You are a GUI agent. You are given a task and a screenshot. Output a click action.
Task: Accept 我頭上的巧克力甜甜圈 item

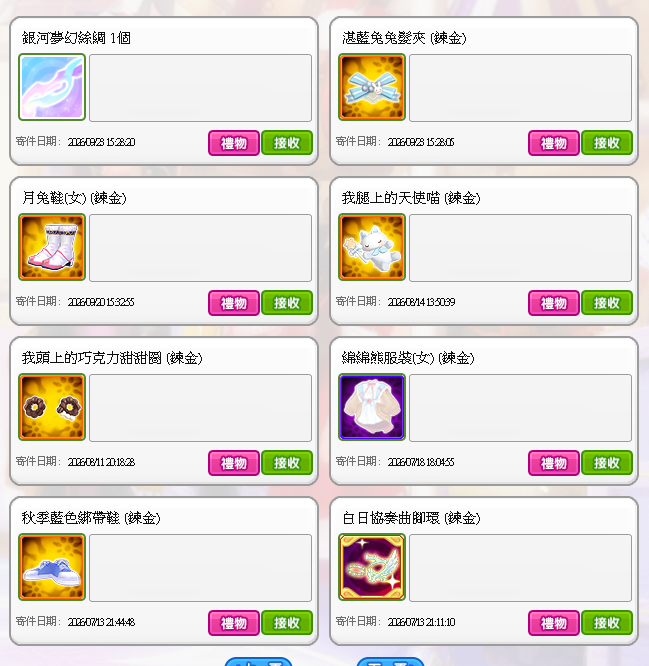[287, 463]
